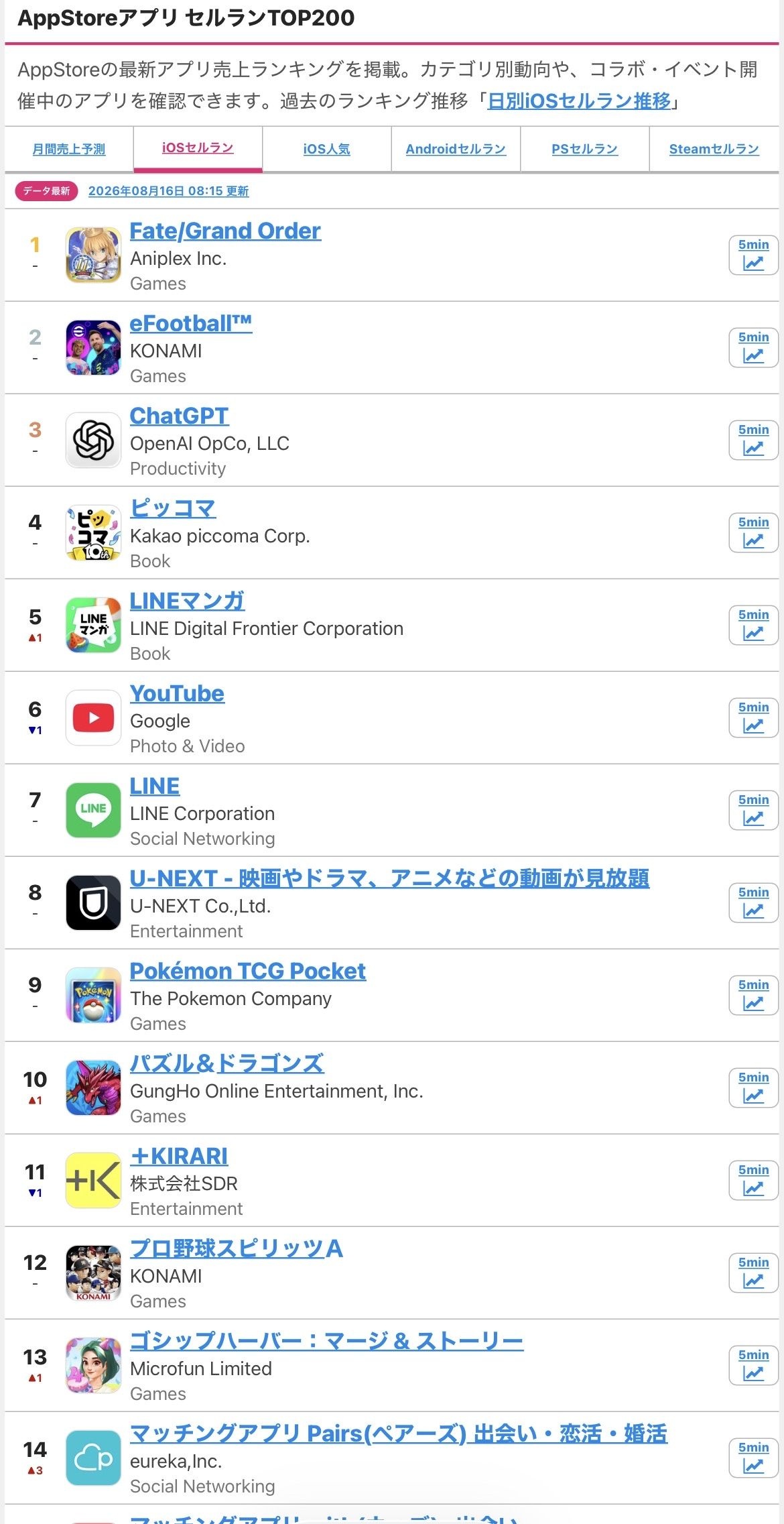The width and height of the screenshot is (784, 1524).
Task: Select the PSセルラン tab
Action: click(x=584, y=149)
